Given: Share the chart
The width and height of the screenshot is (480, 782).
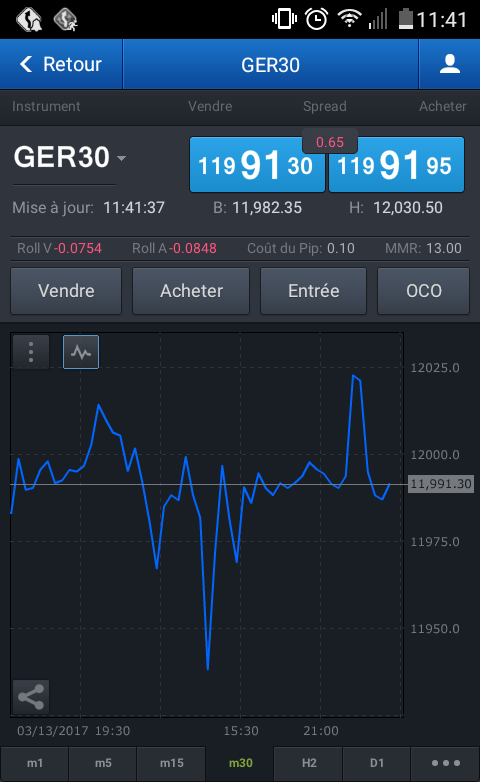Looking at the screenshot, I should [31, 697].
